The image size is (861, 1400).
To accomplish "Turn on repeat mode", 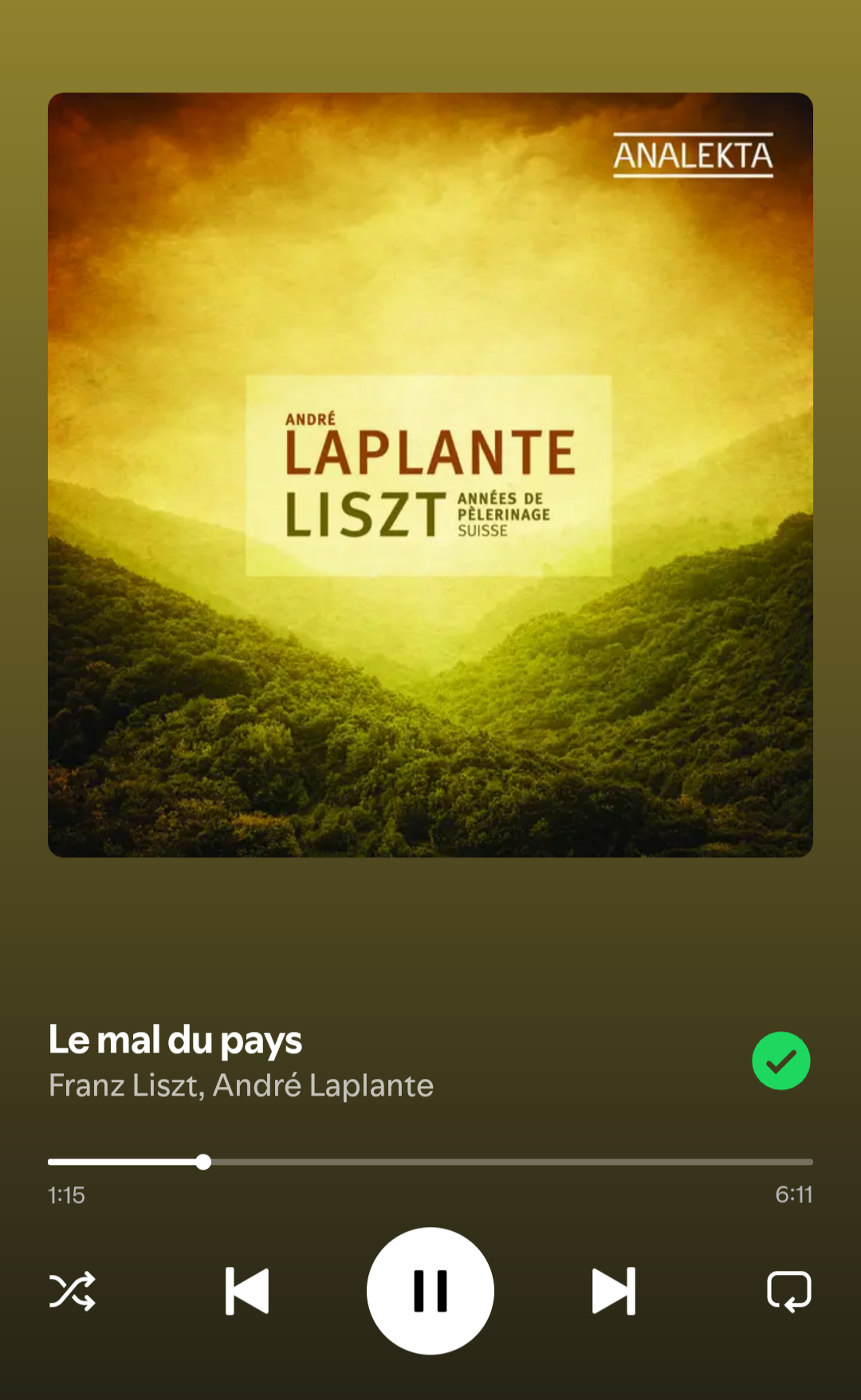I will tap(789, 1291).
